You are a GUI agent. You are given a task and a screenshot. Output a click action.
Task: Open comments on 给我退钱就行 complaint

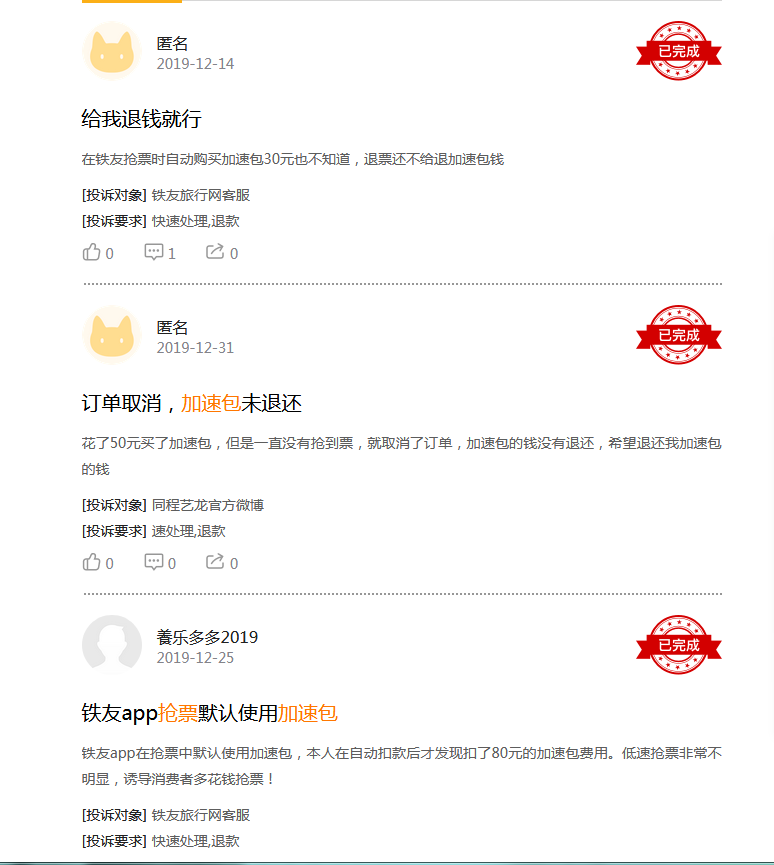tap(154, 252)
